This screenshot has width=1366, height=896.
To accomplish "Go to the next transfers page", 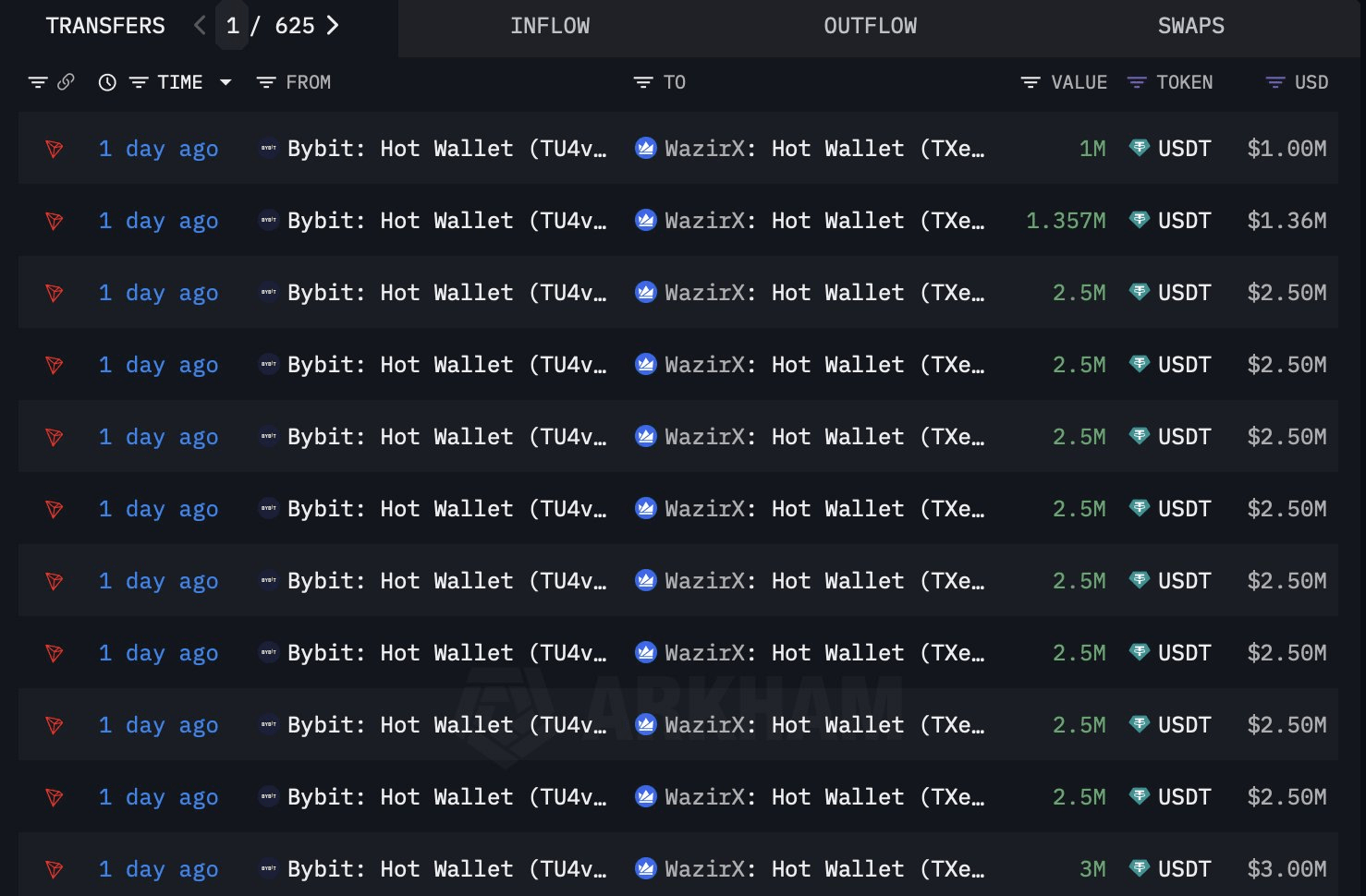I will click(x=333, y=26).
